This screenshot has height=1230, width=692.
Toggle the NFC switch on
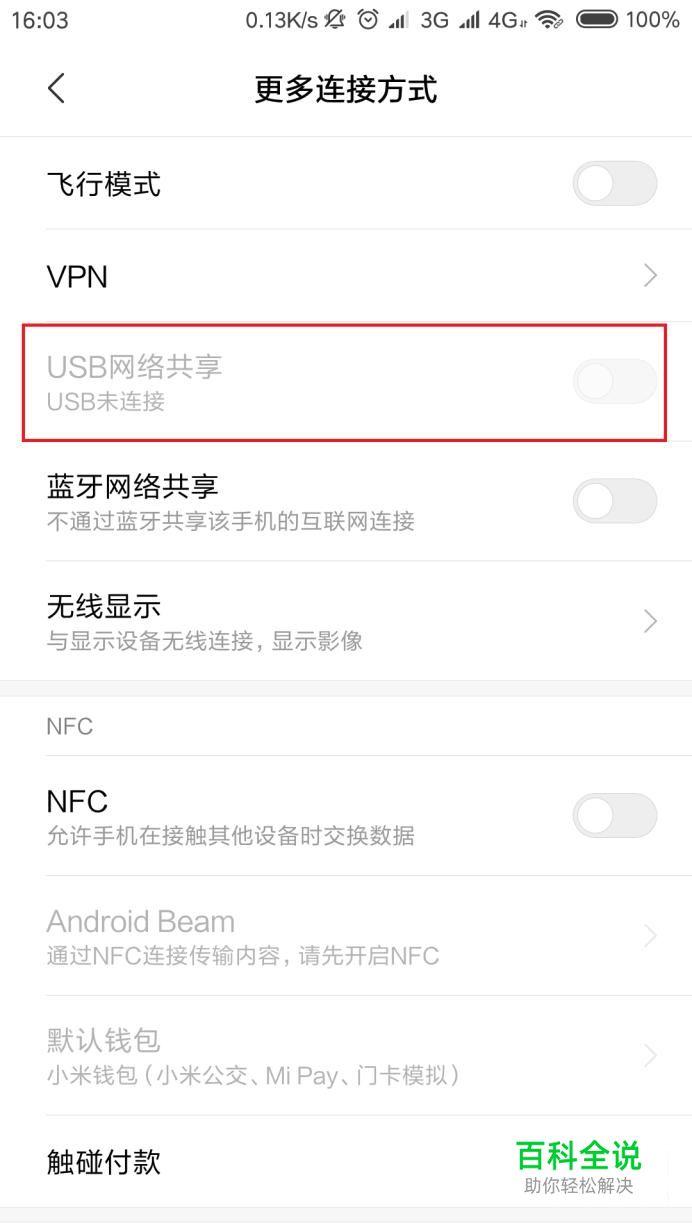click(x=614, y=816)
